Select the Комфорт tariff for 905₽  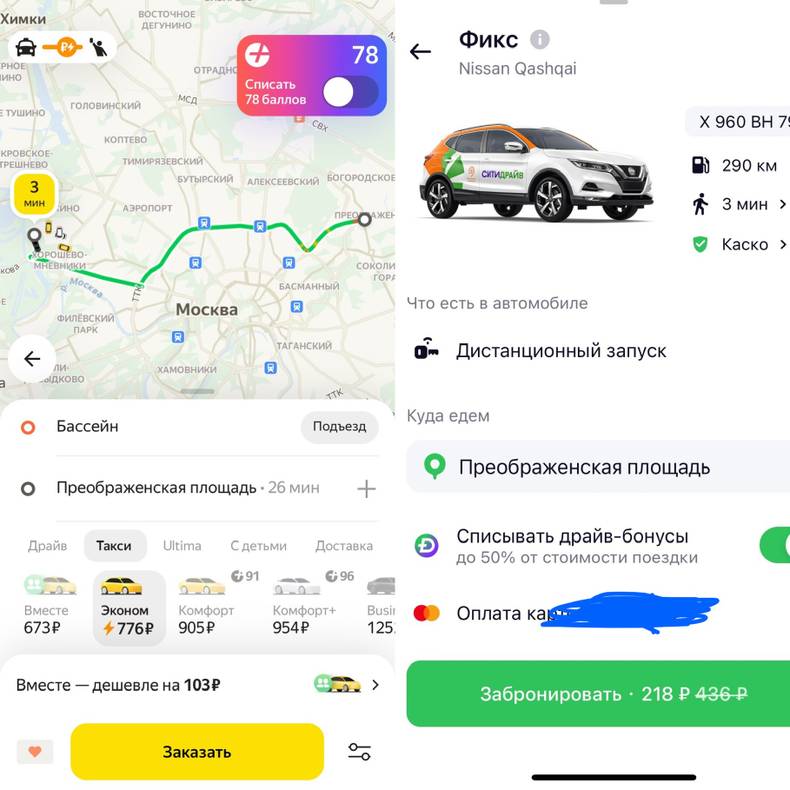pyautogui.click(x=206, y=606)
